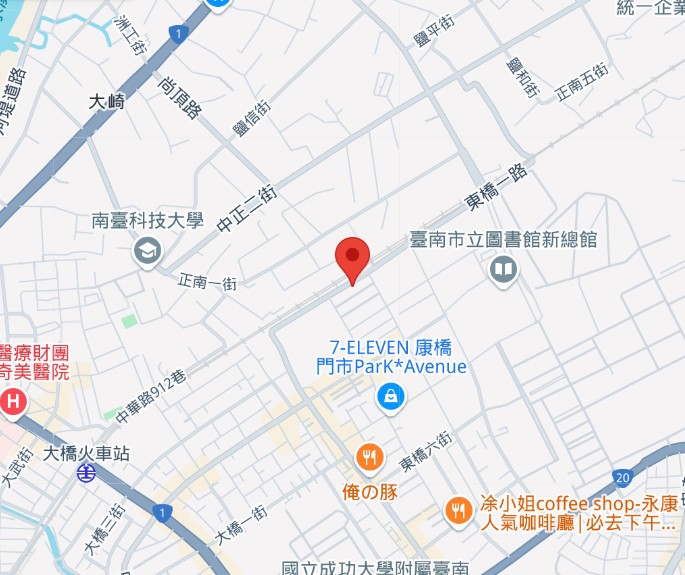Select the 俺の豚 restaurant marker

369,457
